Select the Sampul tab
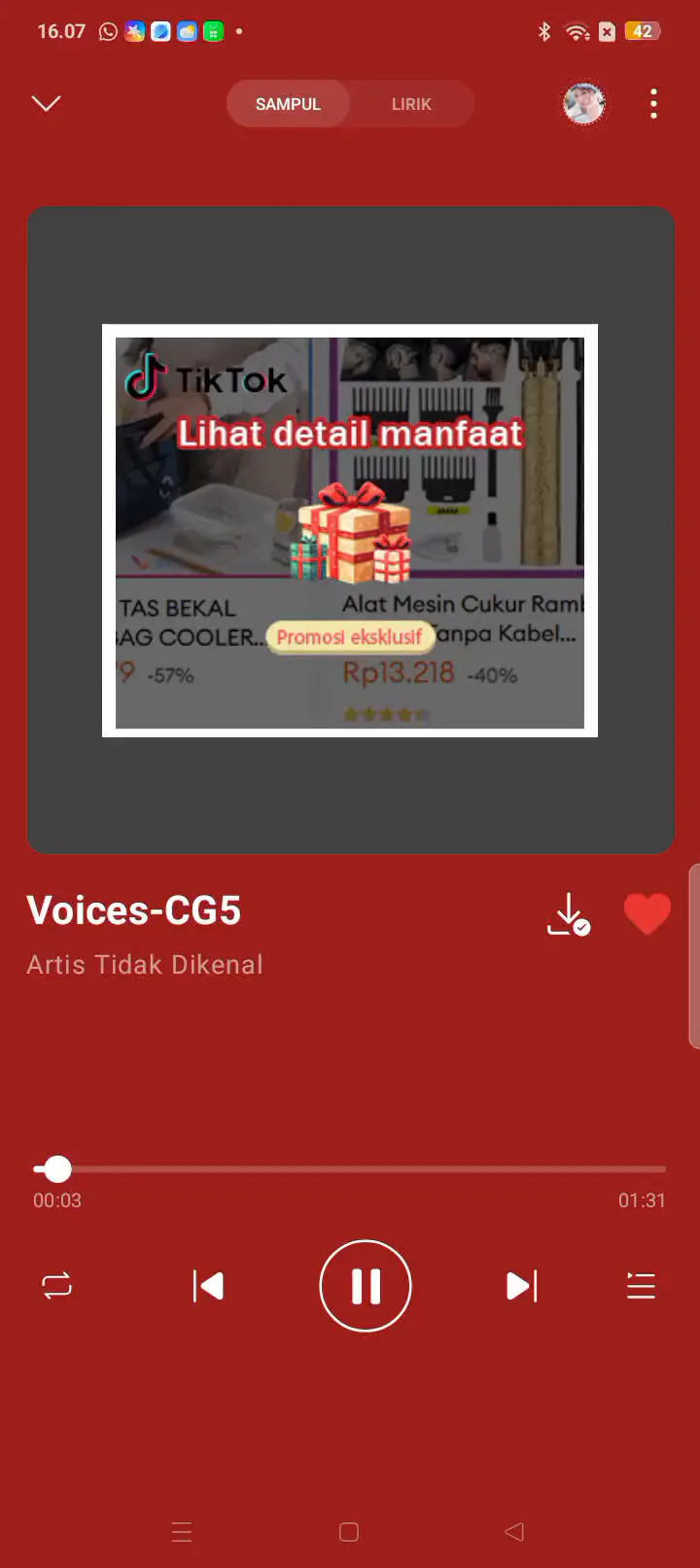This screenshot has height=1568, width=700. click(x=288, y=104)
